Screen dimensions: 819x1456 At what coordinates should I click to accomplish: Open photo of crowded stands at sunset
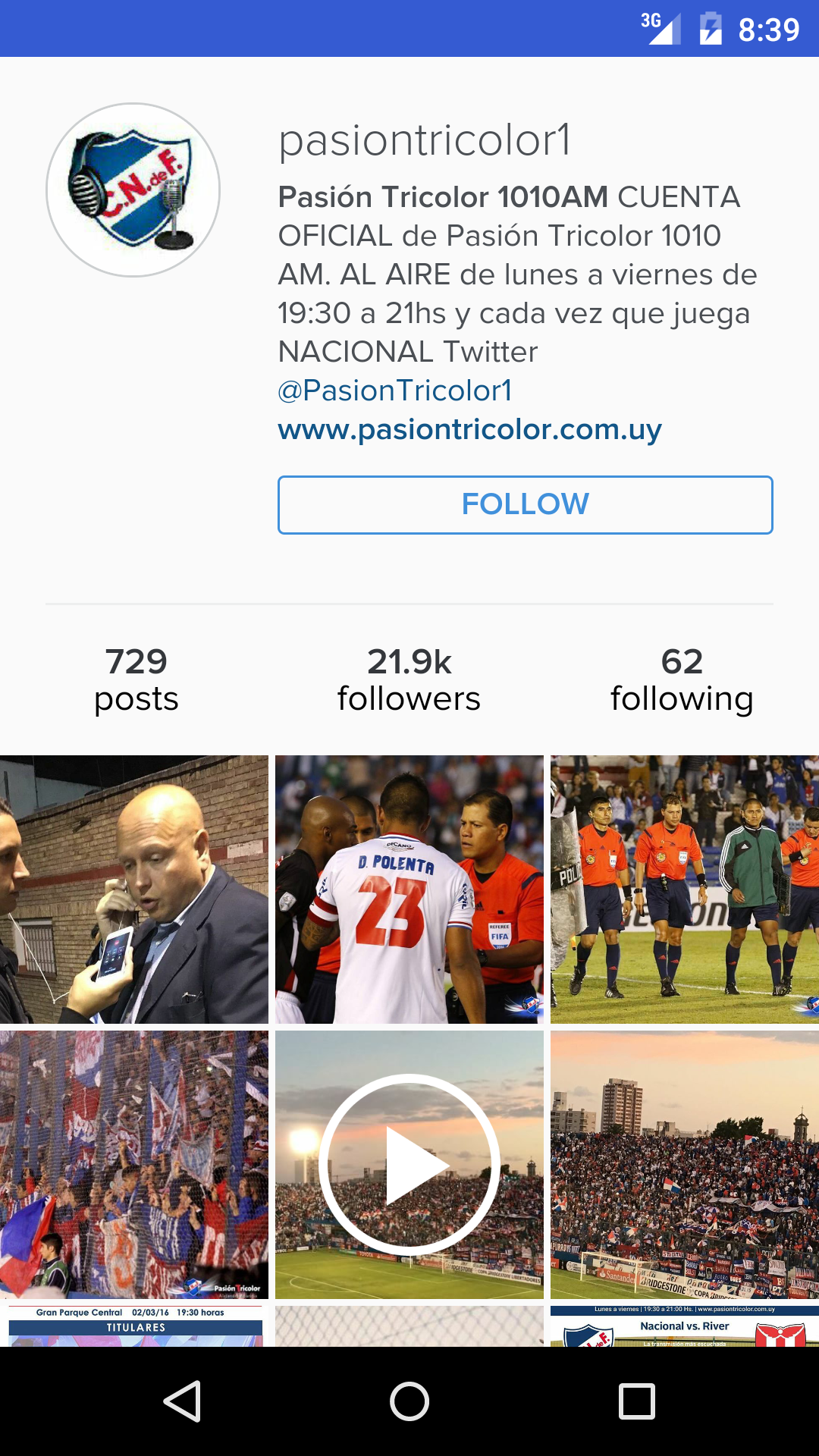pyautogui.click(x=684, y=1165)
